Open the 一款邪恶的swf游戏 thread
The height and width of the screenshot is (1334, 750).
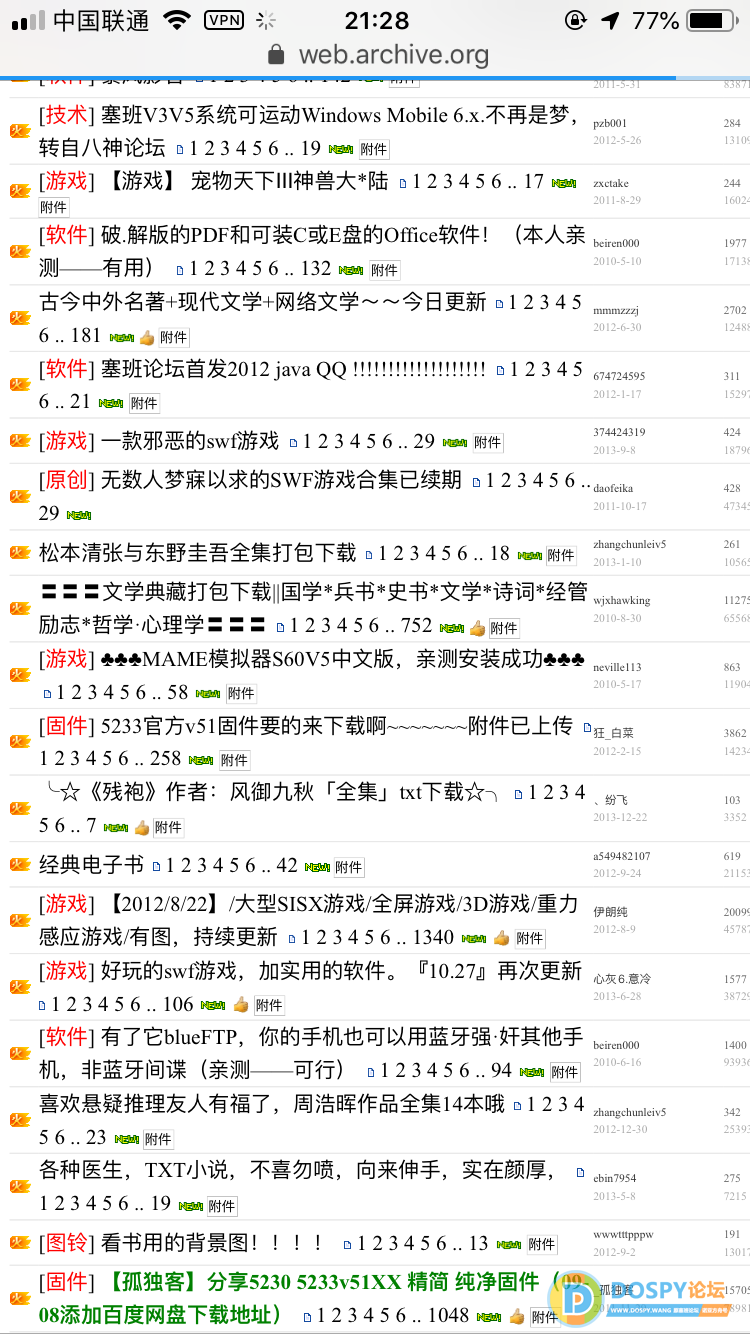point(190,441)
